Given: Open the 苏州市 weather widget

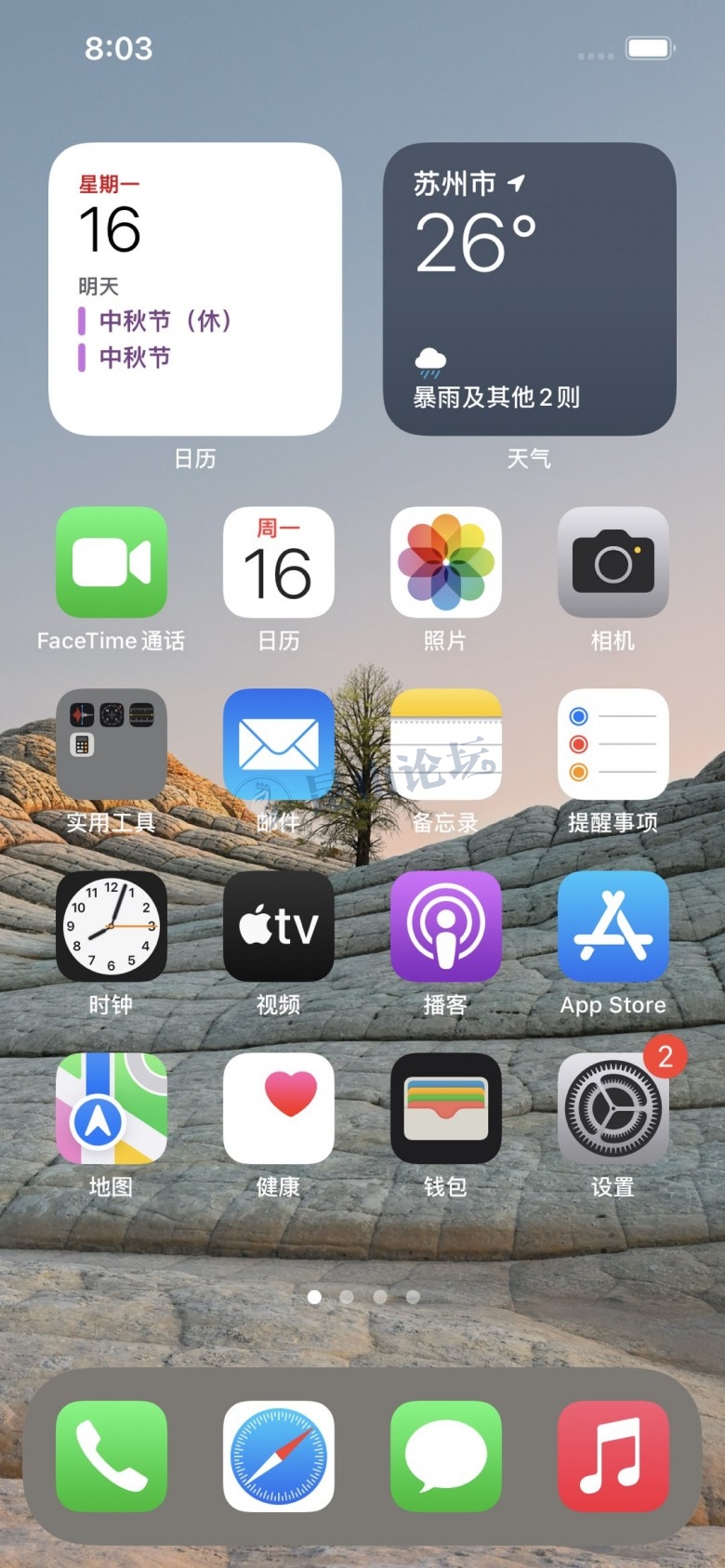Looking at the screenshot, I should pyautogui.click(x=530, y=289).
